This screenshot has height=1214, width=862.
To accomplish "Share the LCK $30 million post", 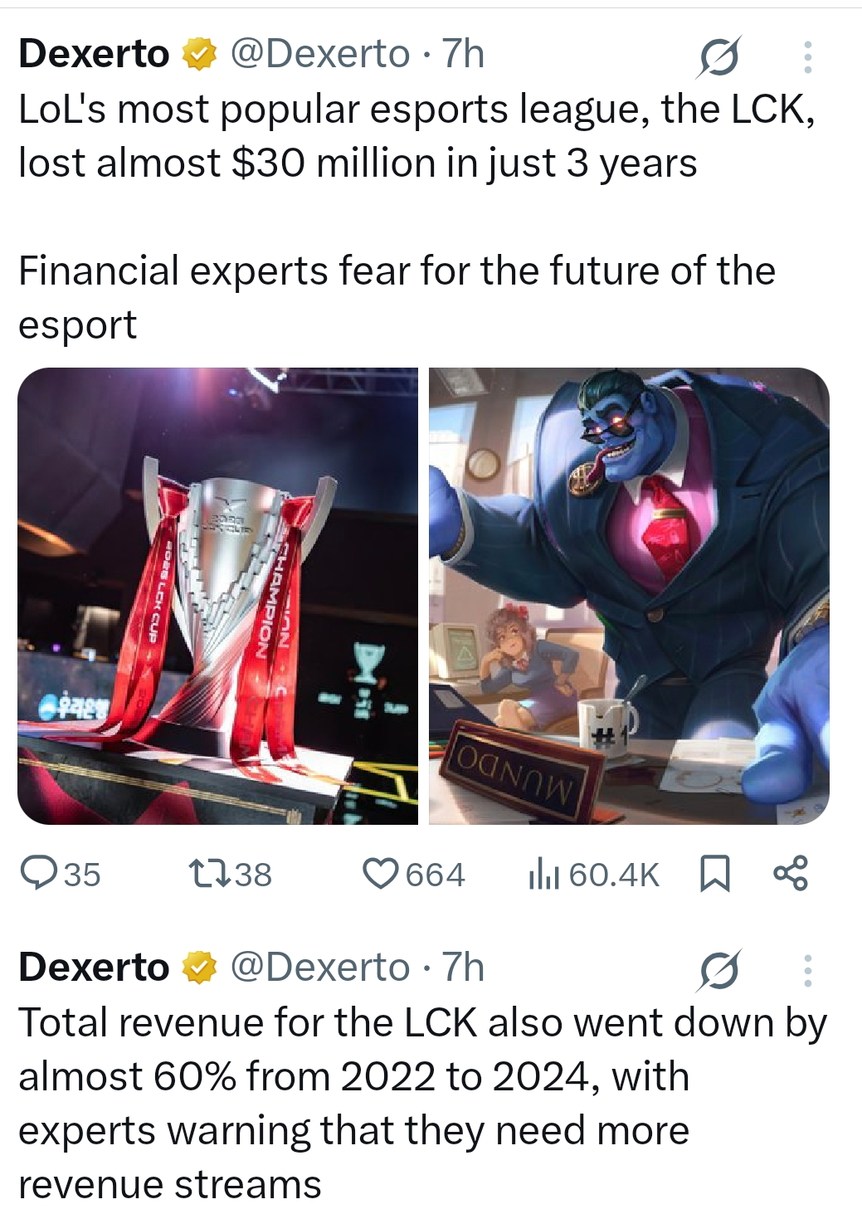I will click(790, 875).
